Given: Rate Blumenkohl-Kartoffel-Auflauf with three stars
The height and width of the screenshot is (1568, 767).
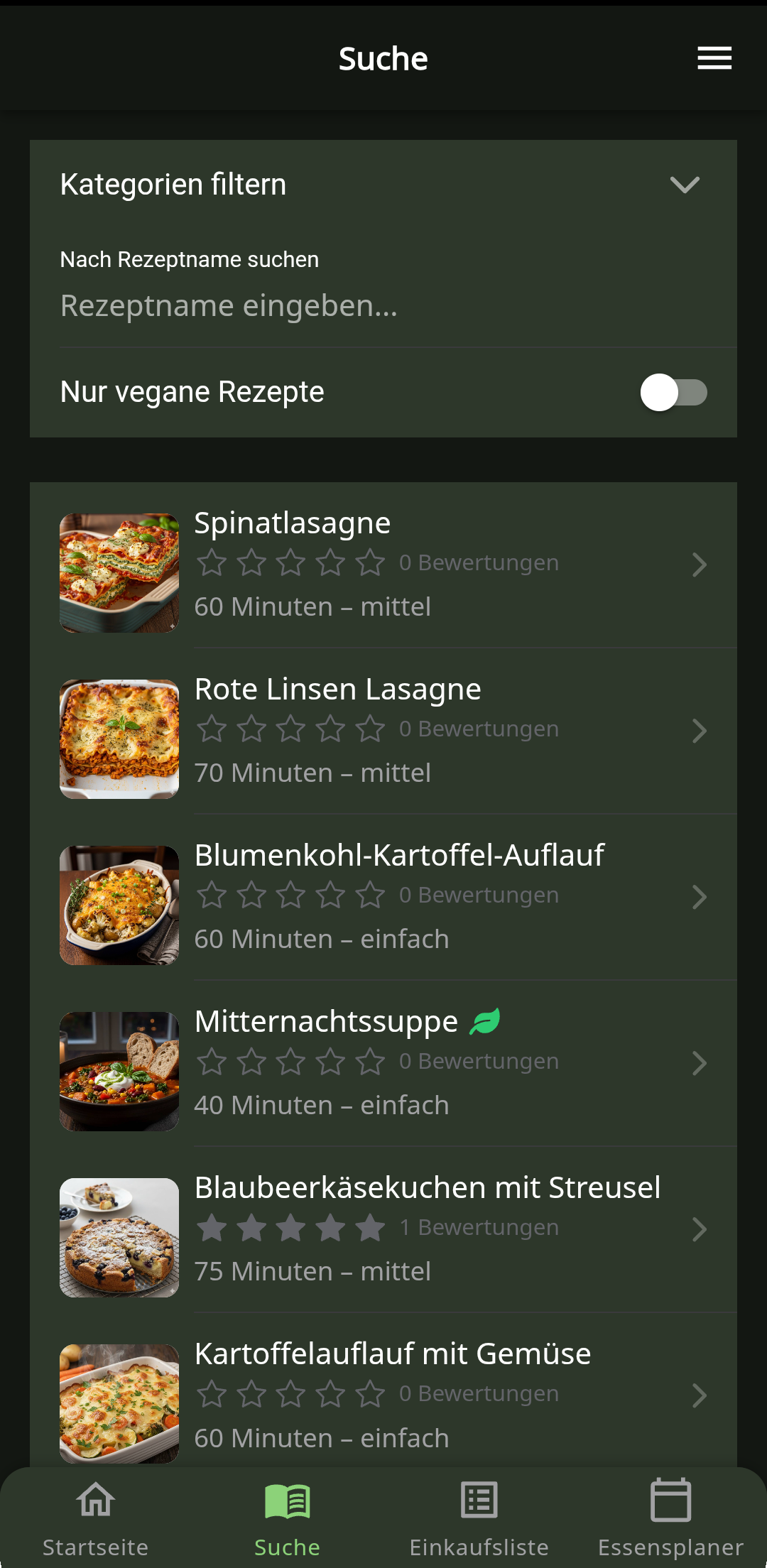Looking at the screenshot, I should click(290, 894).
